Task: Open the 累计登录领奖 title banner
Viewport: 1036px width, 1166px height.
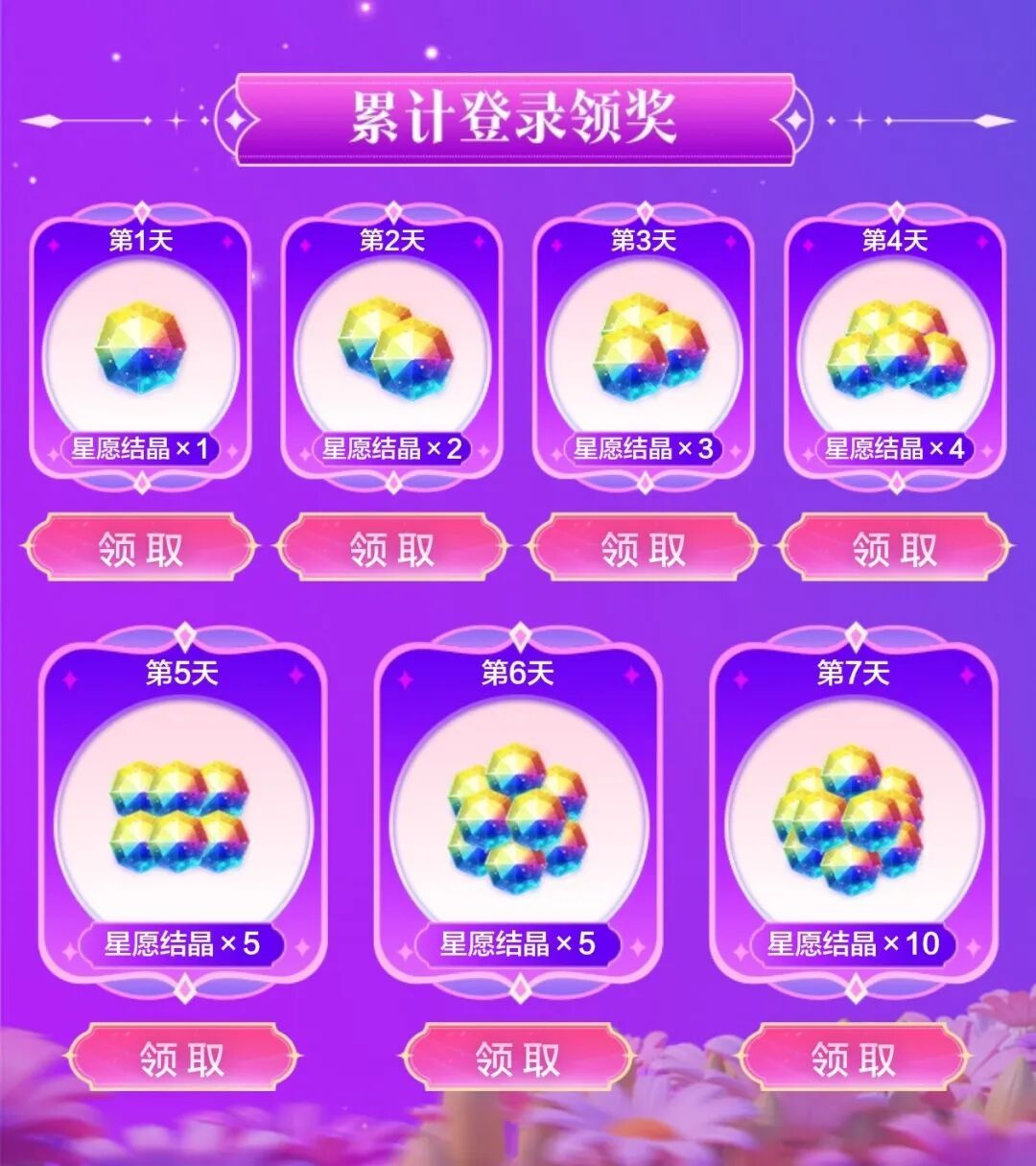Action: pyautogui.click(x=518, y=118)
